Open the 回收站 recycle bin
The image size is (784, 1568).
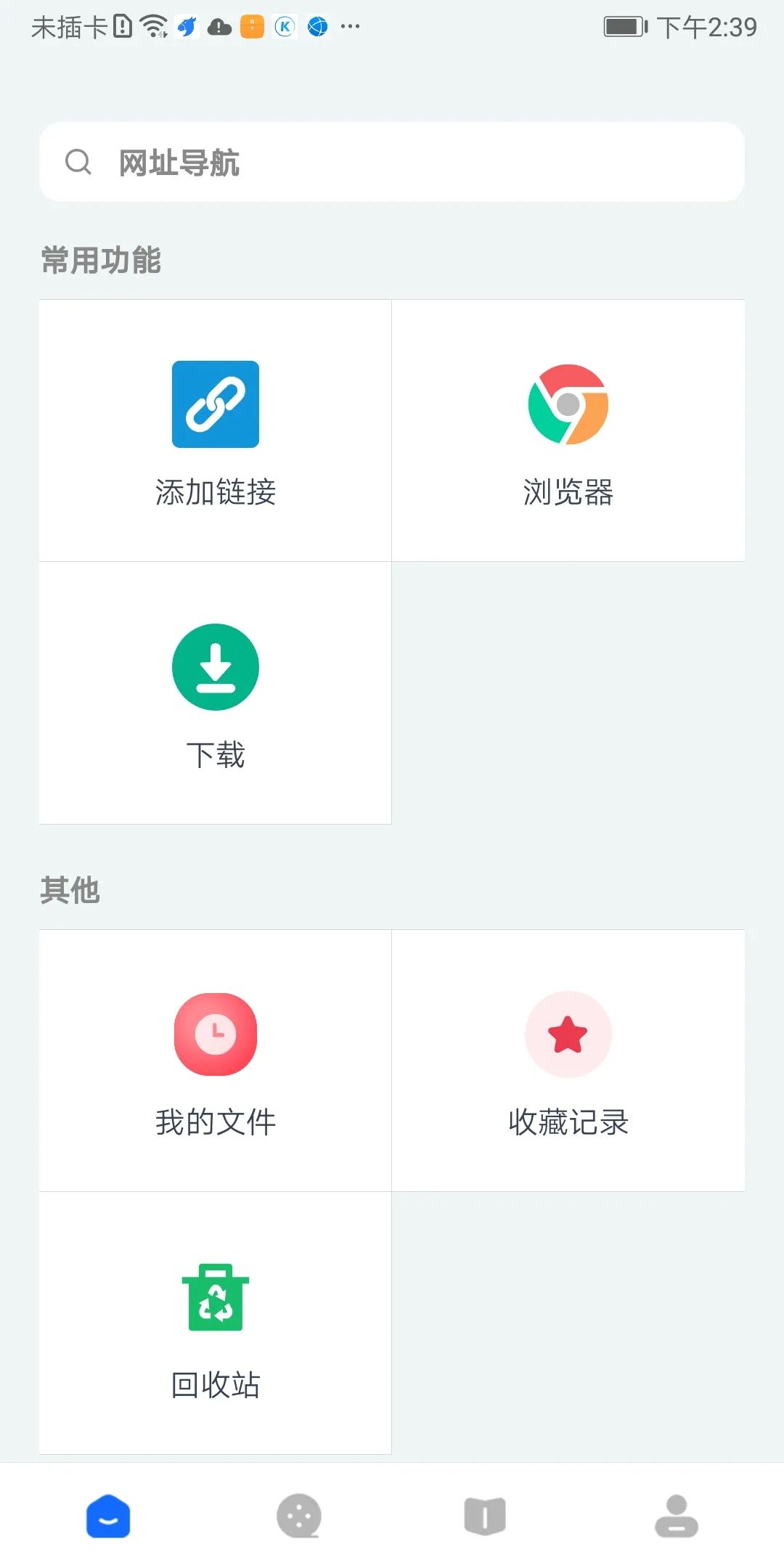pyautogui.click(x=216, y=1323)
